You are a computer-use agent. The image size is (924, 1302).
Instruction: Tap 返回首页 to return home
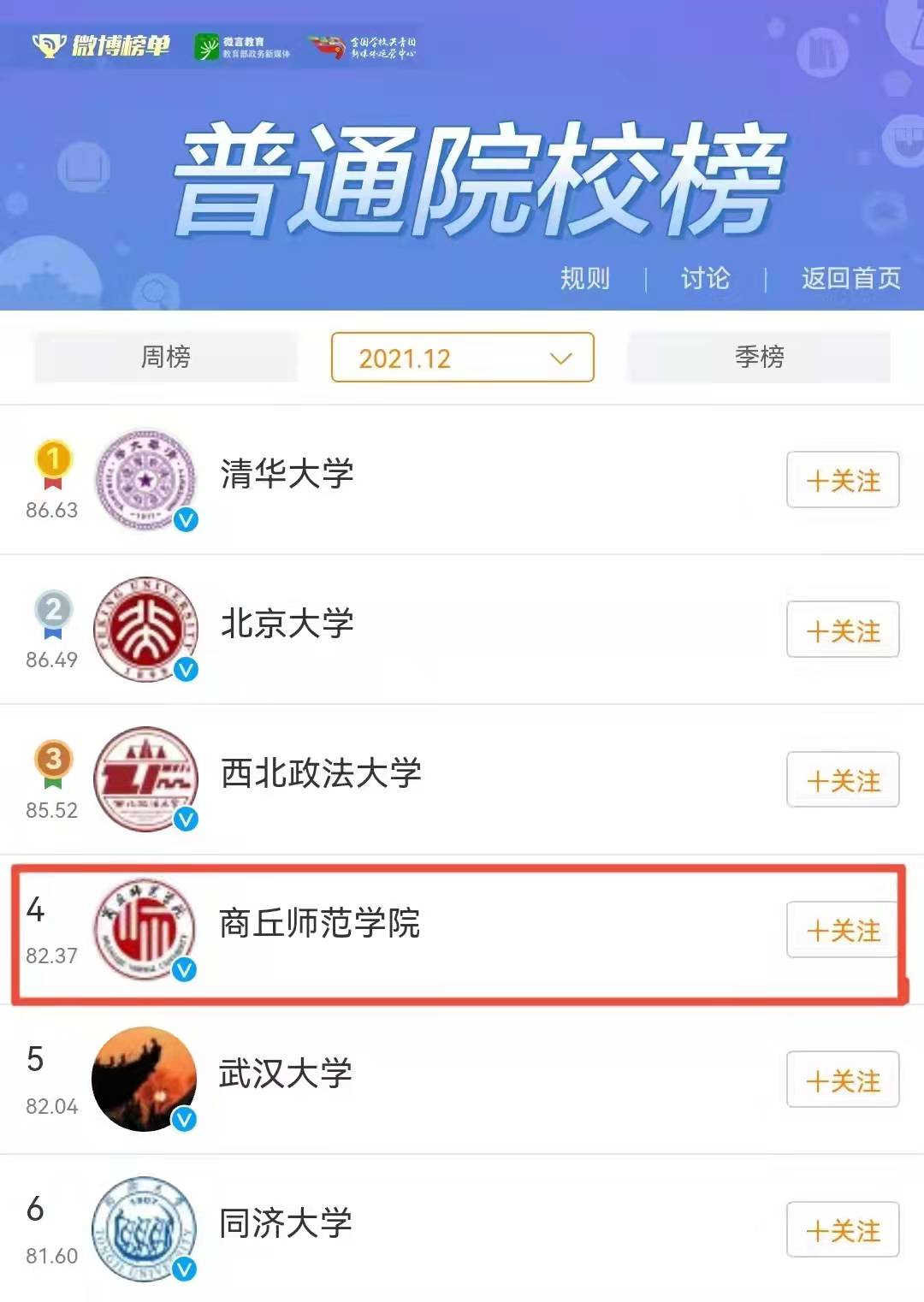point(850,278)
